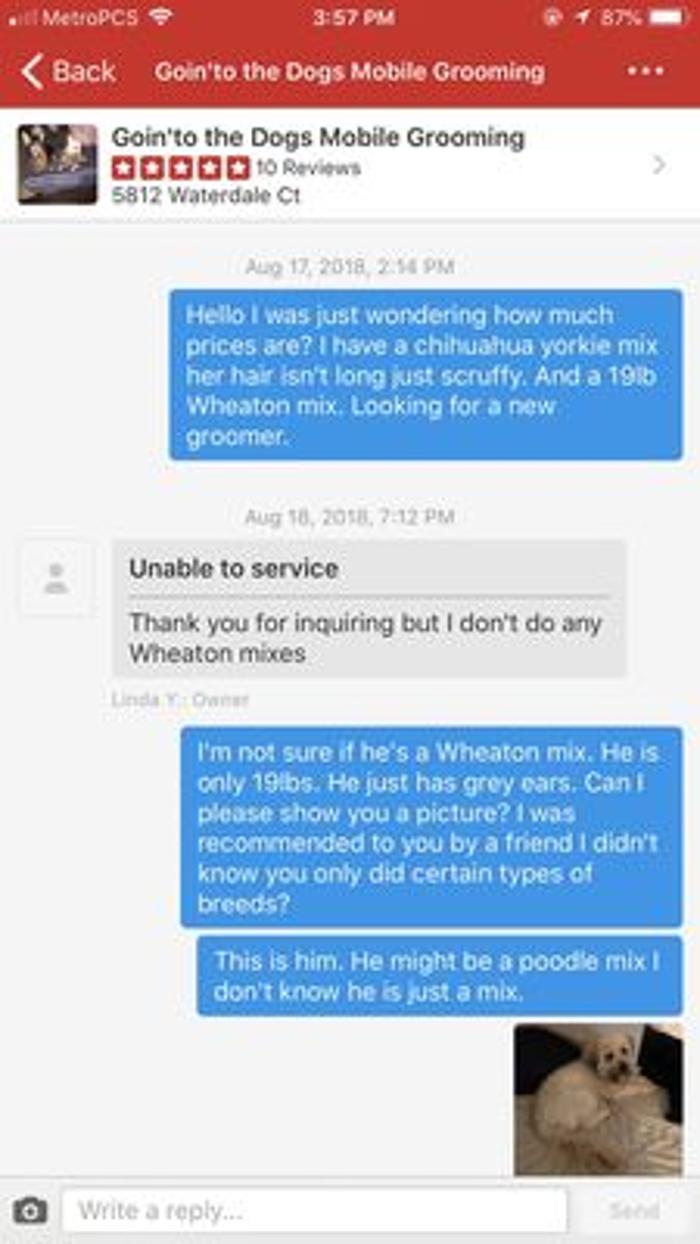Image resolution: width=700 pixels, height=1244 pixels.
Task: Tap the Write a reply field
Action: coord(314,1211)
